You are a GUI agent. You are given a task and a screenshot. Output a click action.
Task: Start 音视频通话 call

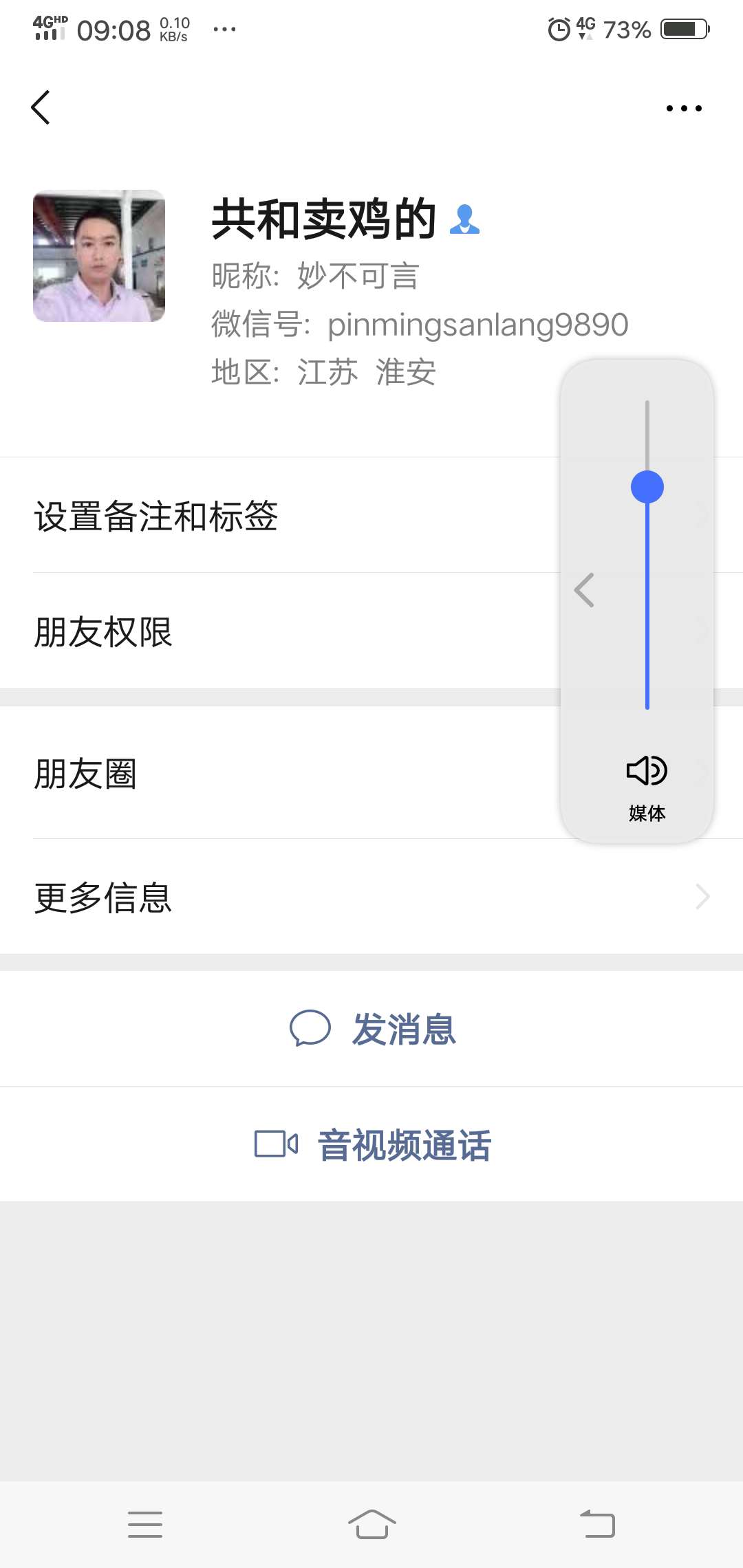pyautogui.click(x=371, y=1144)
